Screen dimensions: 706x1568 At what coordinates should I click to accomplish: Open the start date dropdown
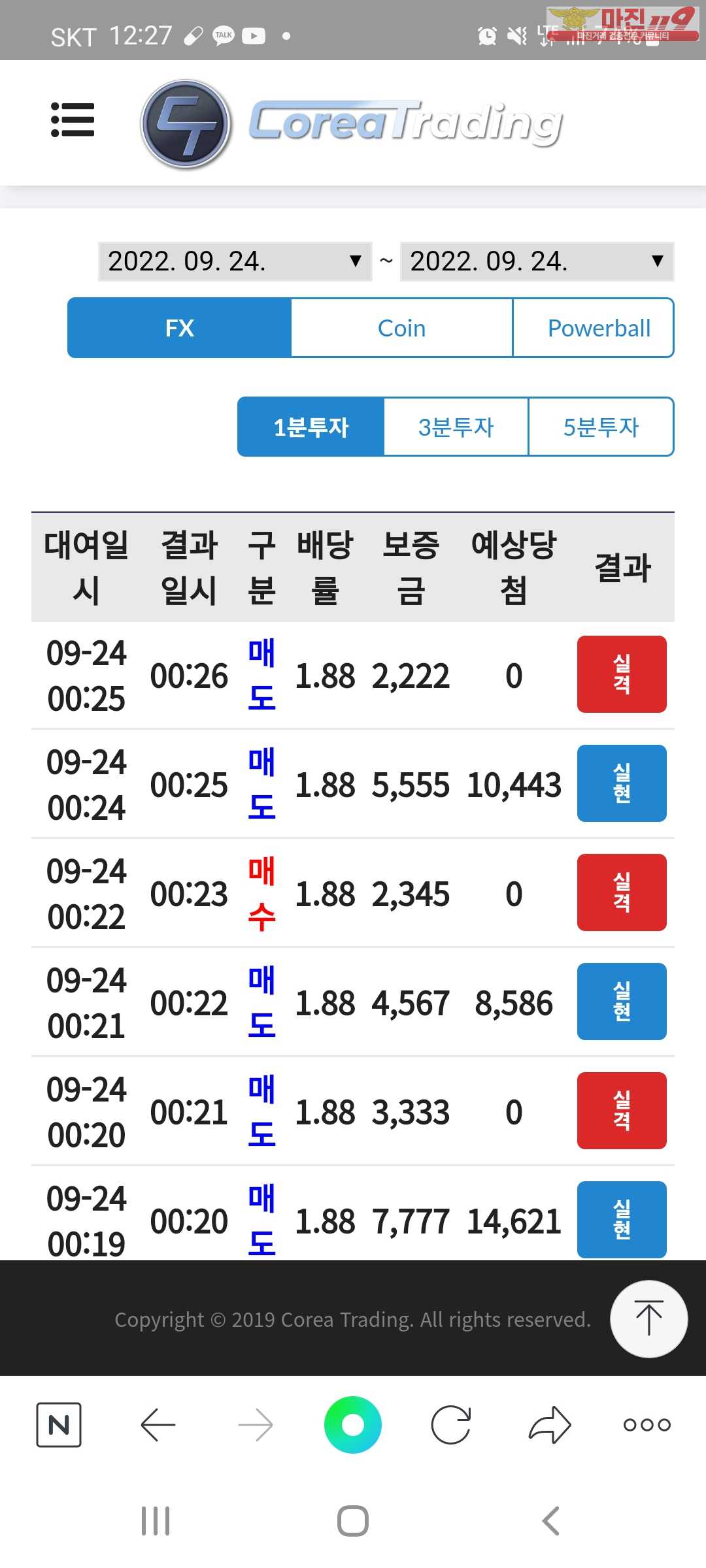coord(235,261)
